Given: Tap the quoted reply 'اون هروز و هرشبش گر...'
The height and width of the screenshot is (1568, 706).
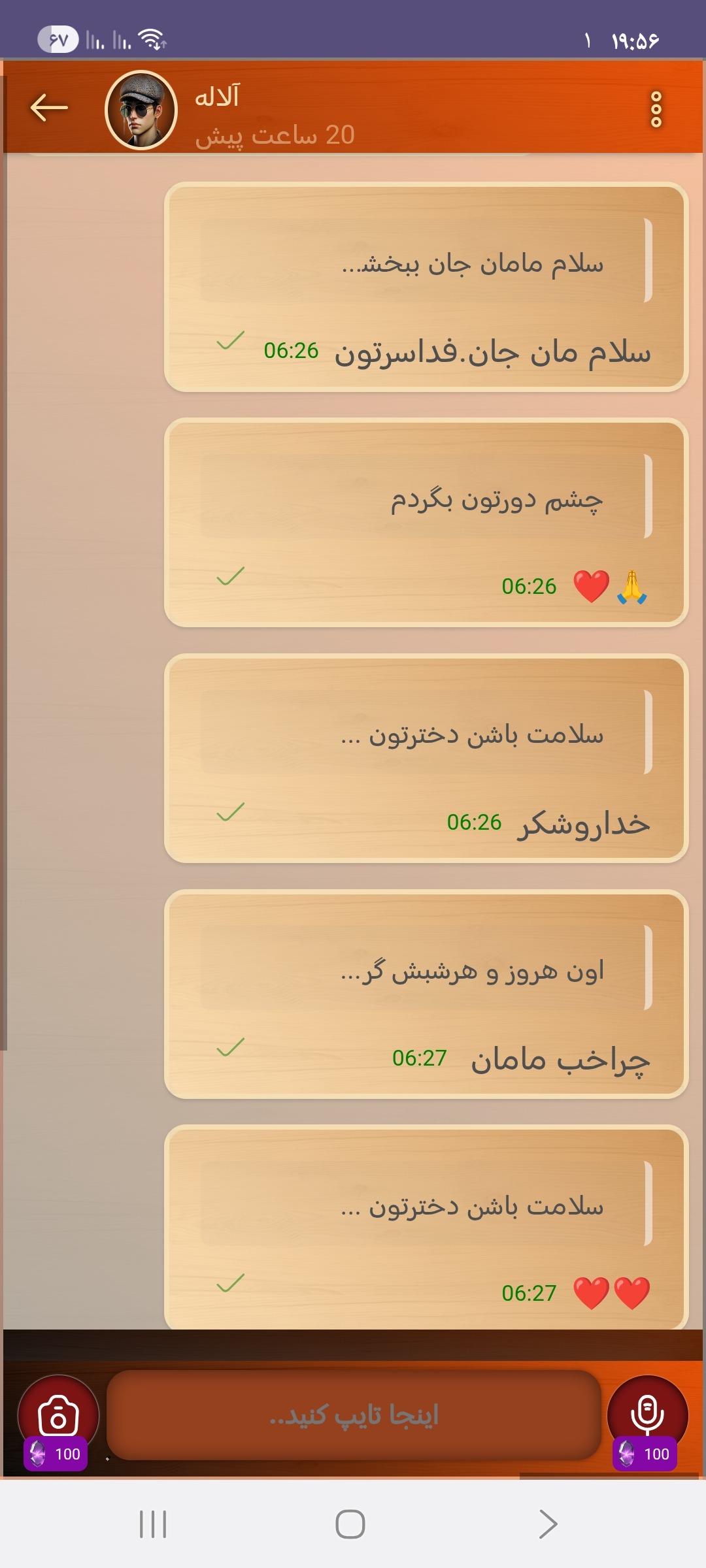Looking at the screenshot, I should (x=426, y=968).
